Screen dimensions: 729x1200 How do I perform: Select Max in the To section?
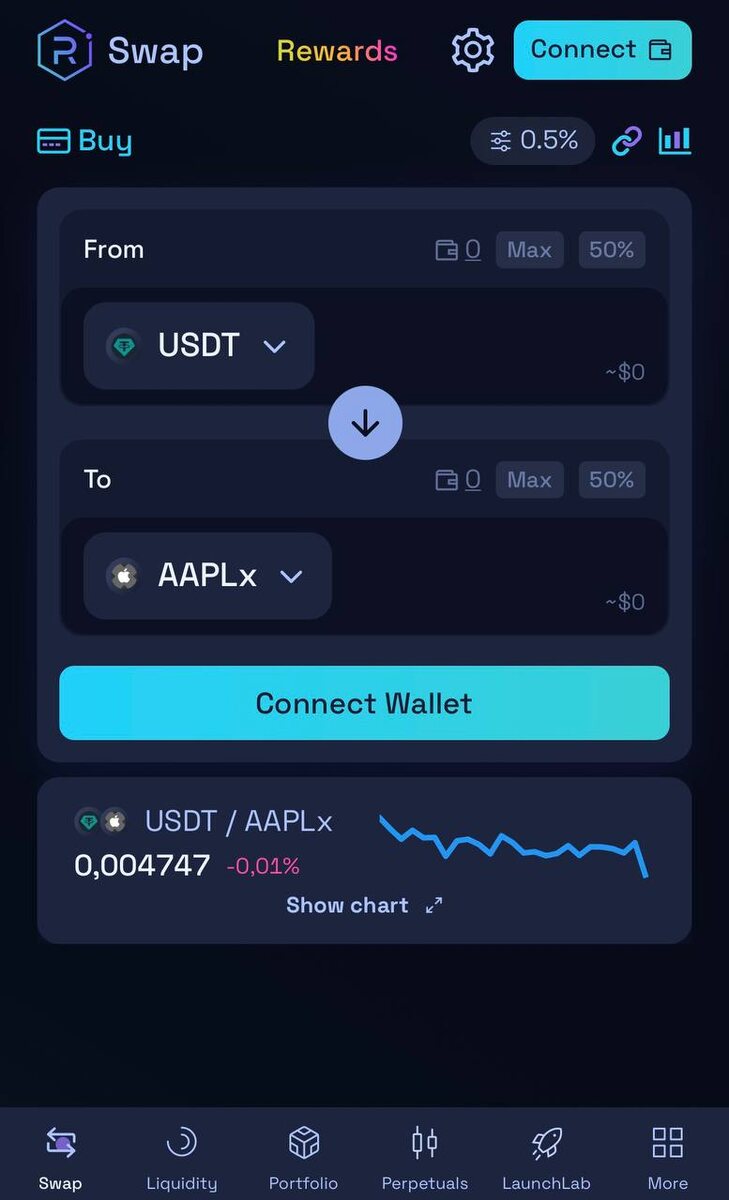529,480
